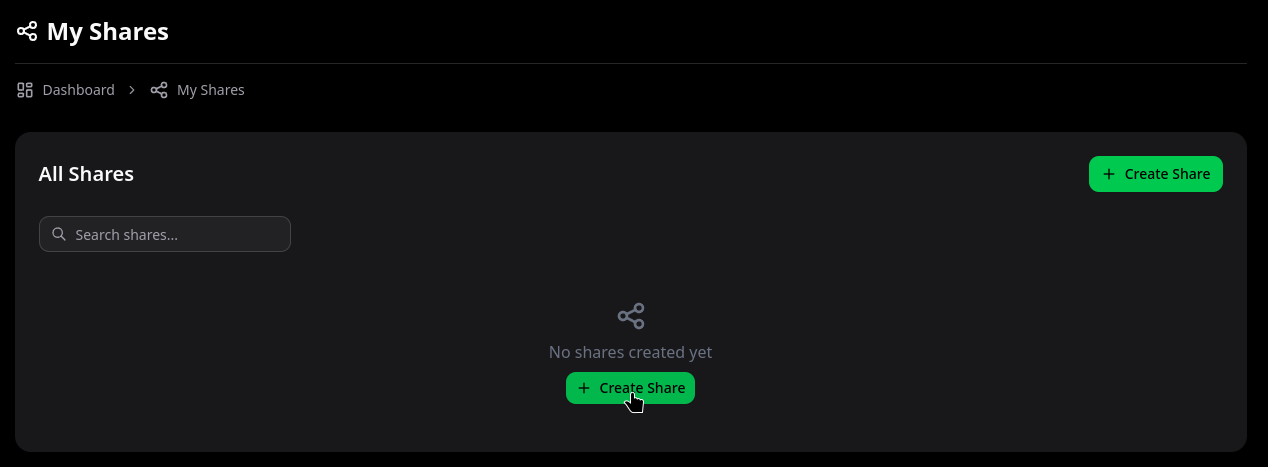Tap the Create Share button in header
This screenshot has height=467, width=1268.
click(x=1155, y=174)
